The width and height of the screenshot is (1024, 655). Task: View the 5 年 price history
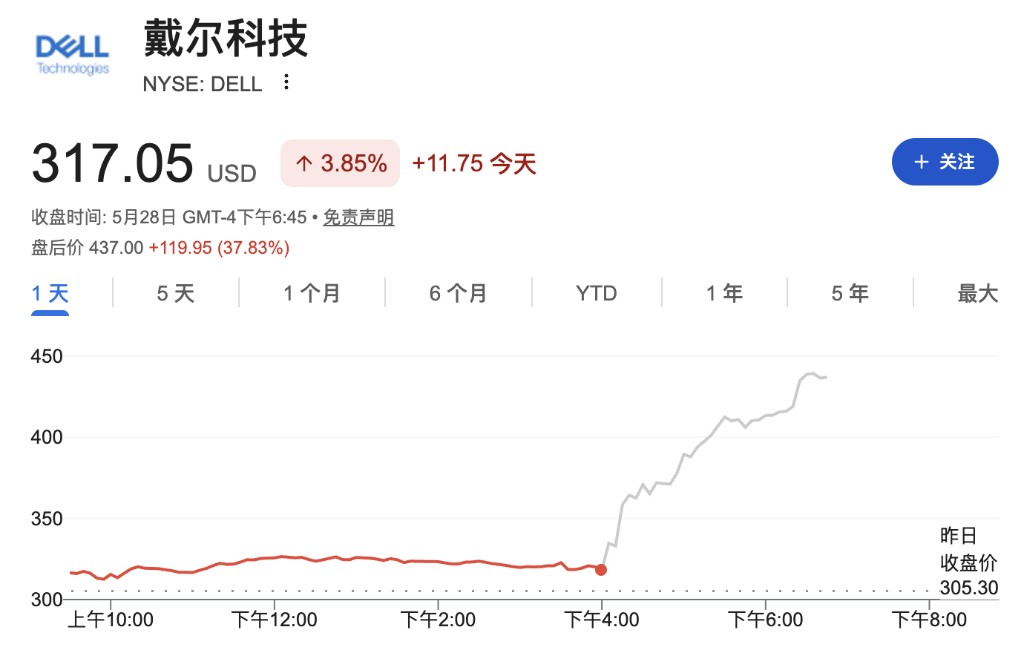point(850,294)
